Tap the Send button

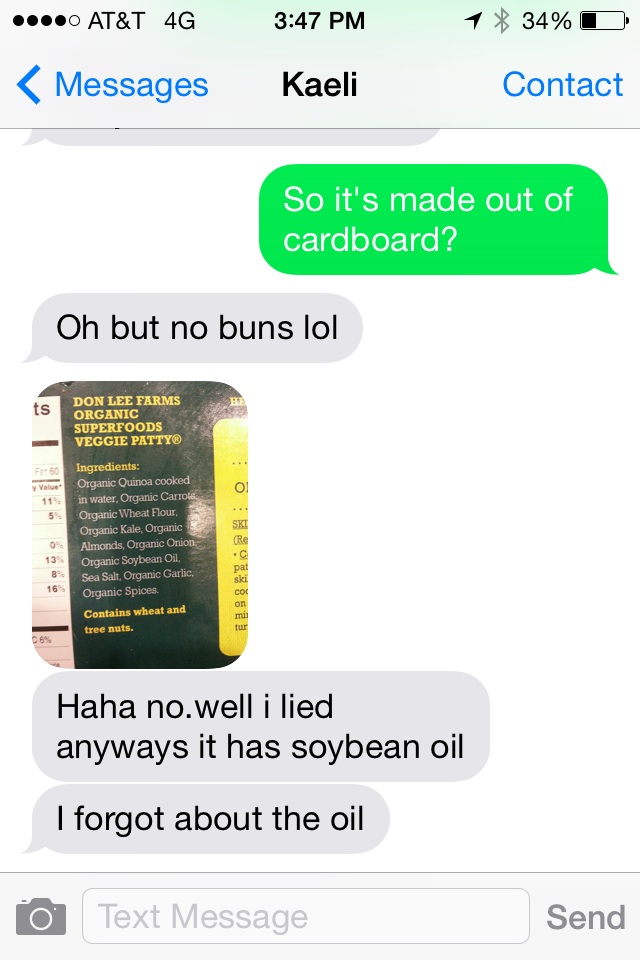585,916
